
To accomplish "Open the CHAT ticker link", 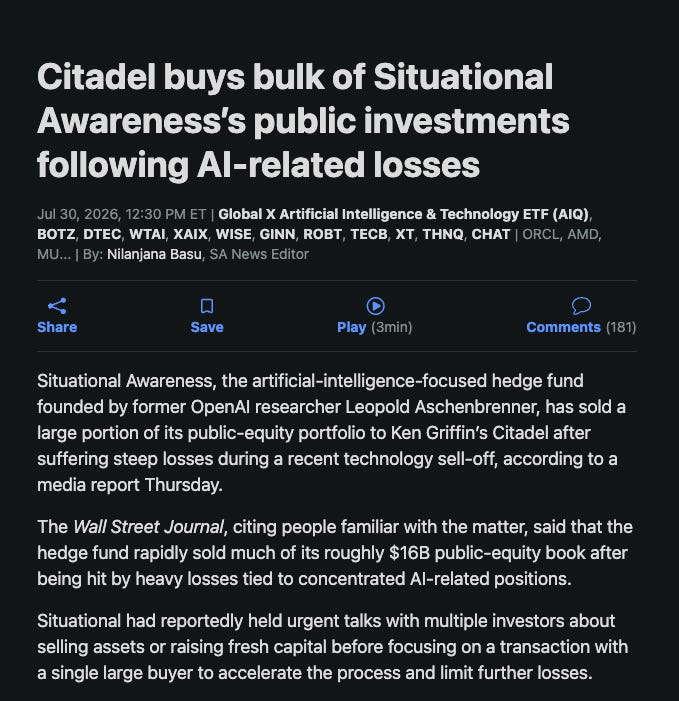I will 491,234.
